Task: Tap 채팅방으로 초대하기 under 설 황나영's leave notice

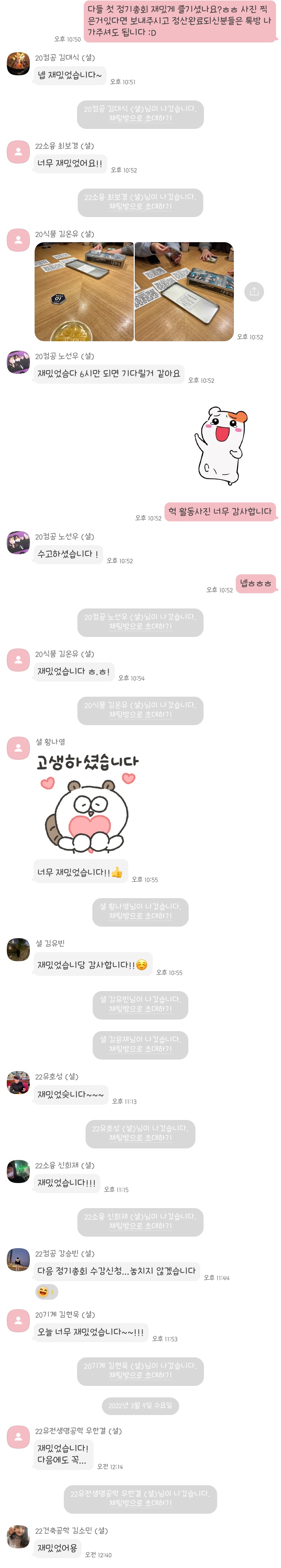Action: 140,916
